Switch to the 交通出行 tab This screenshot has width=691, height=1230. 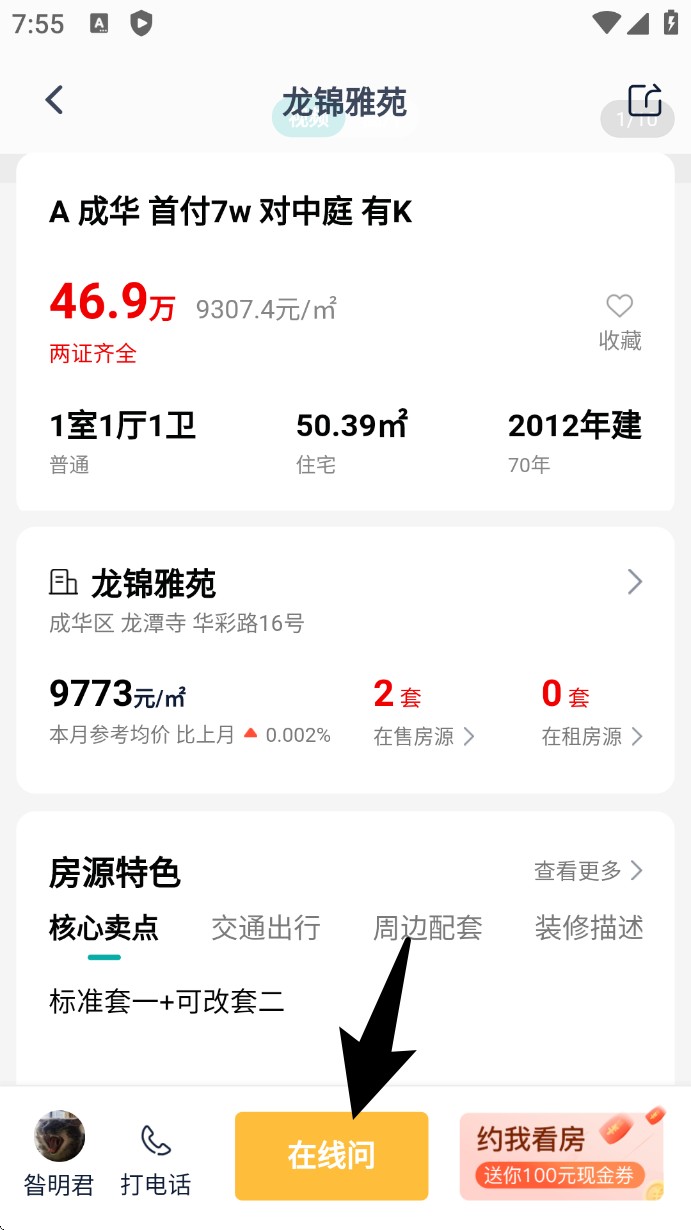266,928
